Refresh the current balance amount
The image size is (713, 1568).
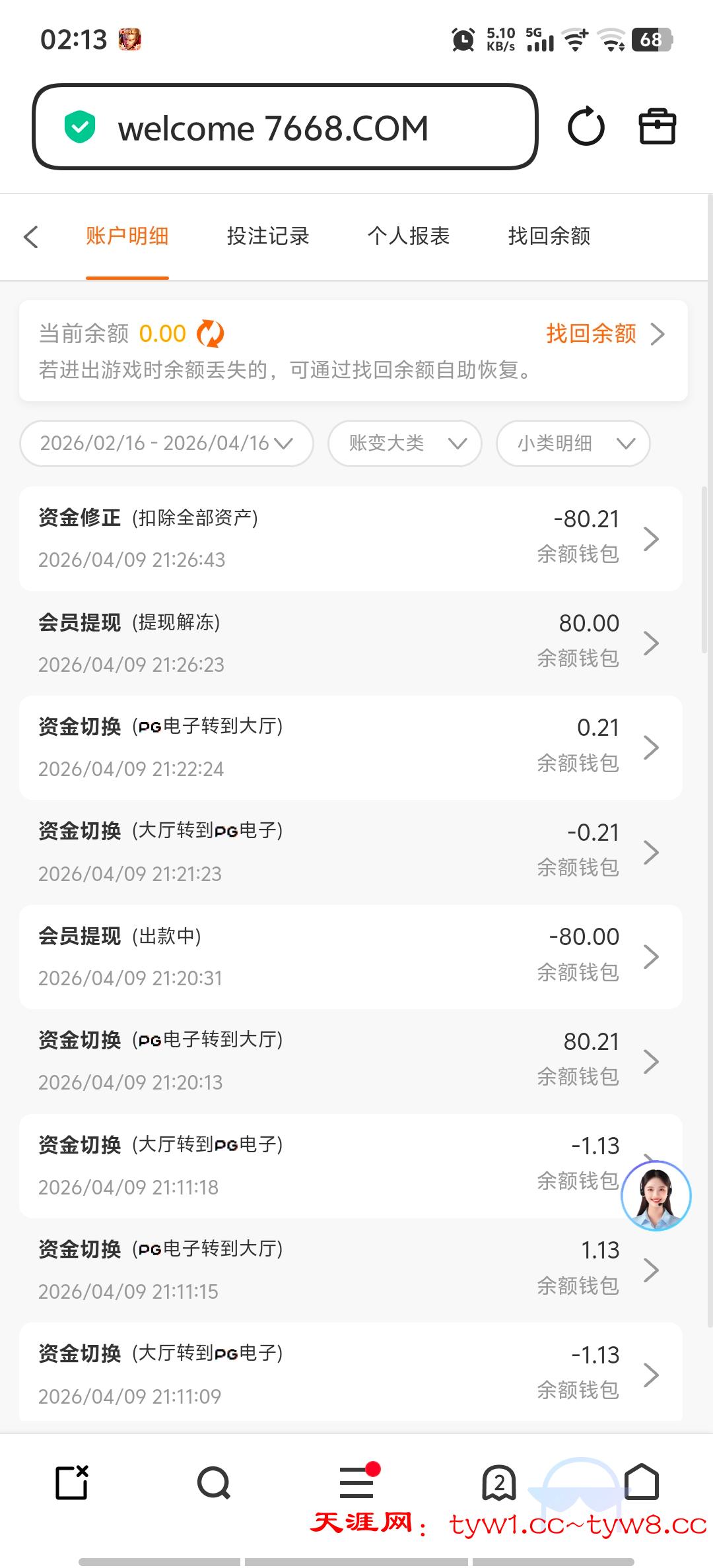(x=211, y=334)
